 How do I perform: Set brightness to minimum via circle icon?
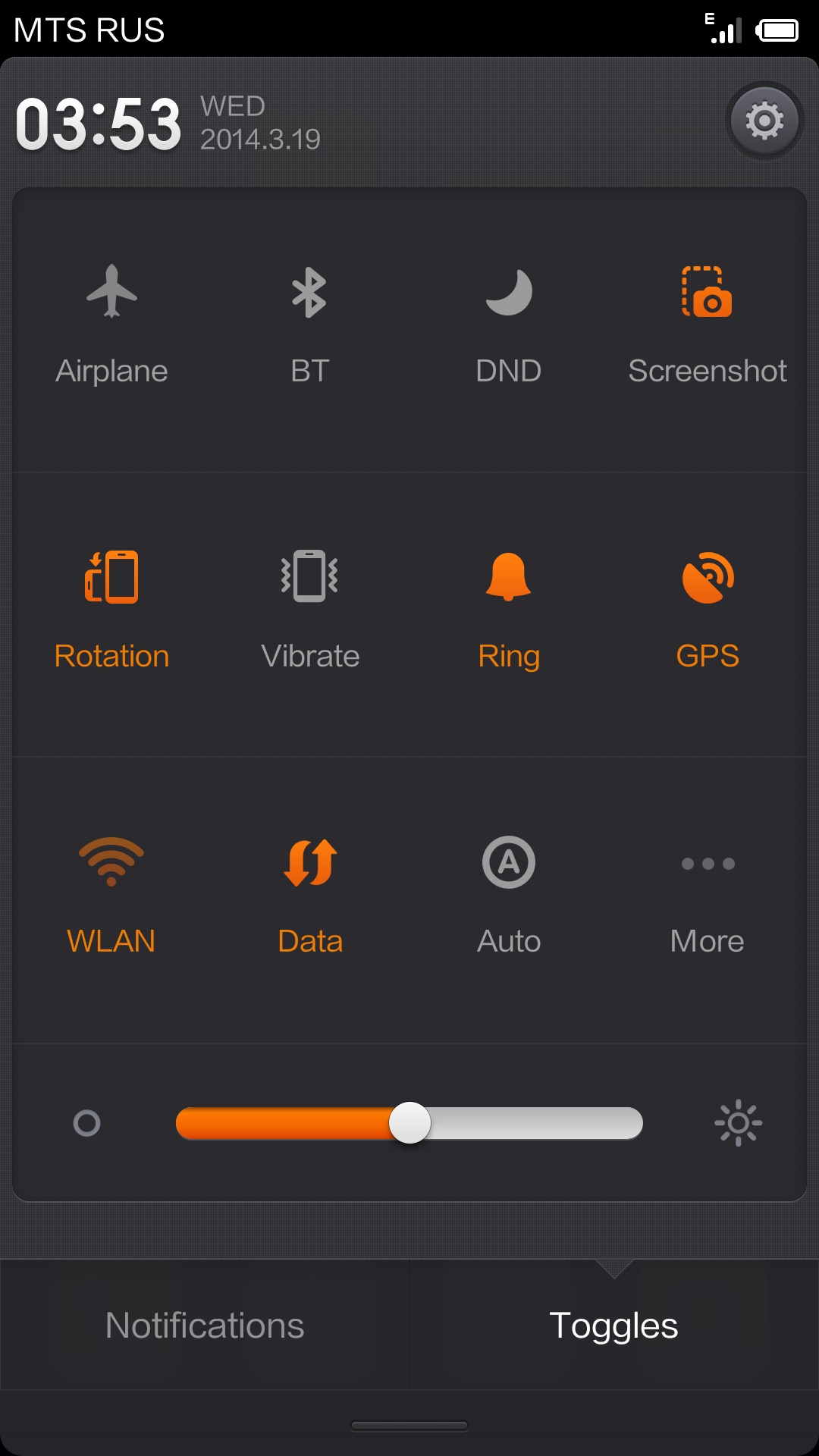point(86,1123)
